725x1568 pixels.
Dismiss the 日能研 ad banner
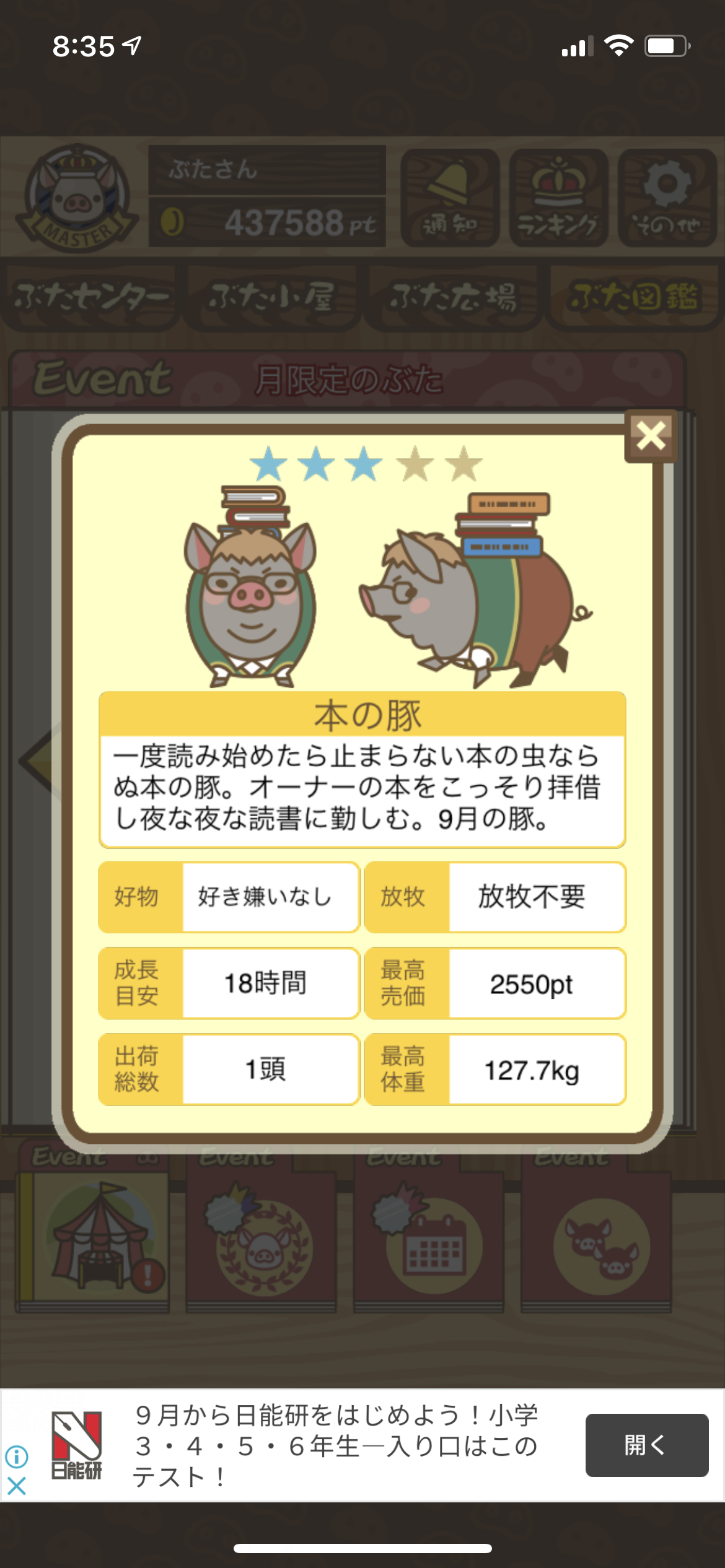click(17, 1486)
